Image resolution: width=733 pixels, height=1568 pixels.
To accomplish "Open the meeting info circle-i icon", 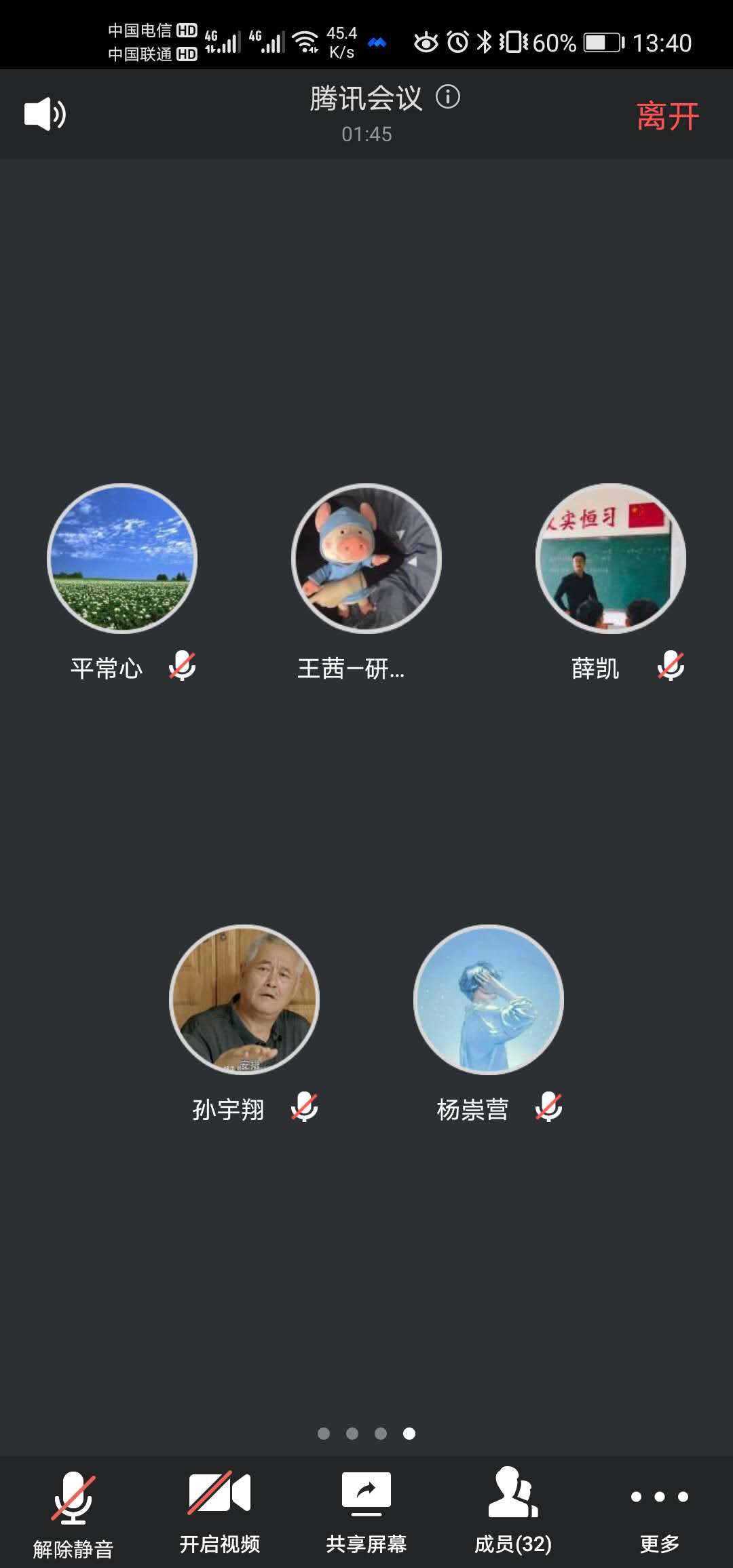I will [449, 97].
